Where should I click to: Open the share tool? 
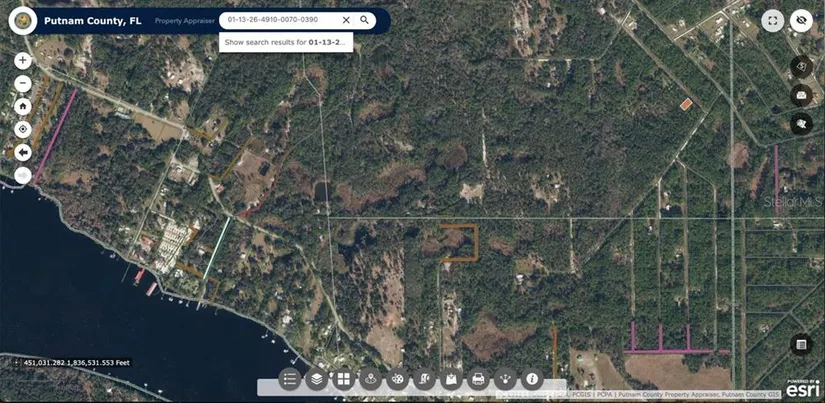pos(505,380)
